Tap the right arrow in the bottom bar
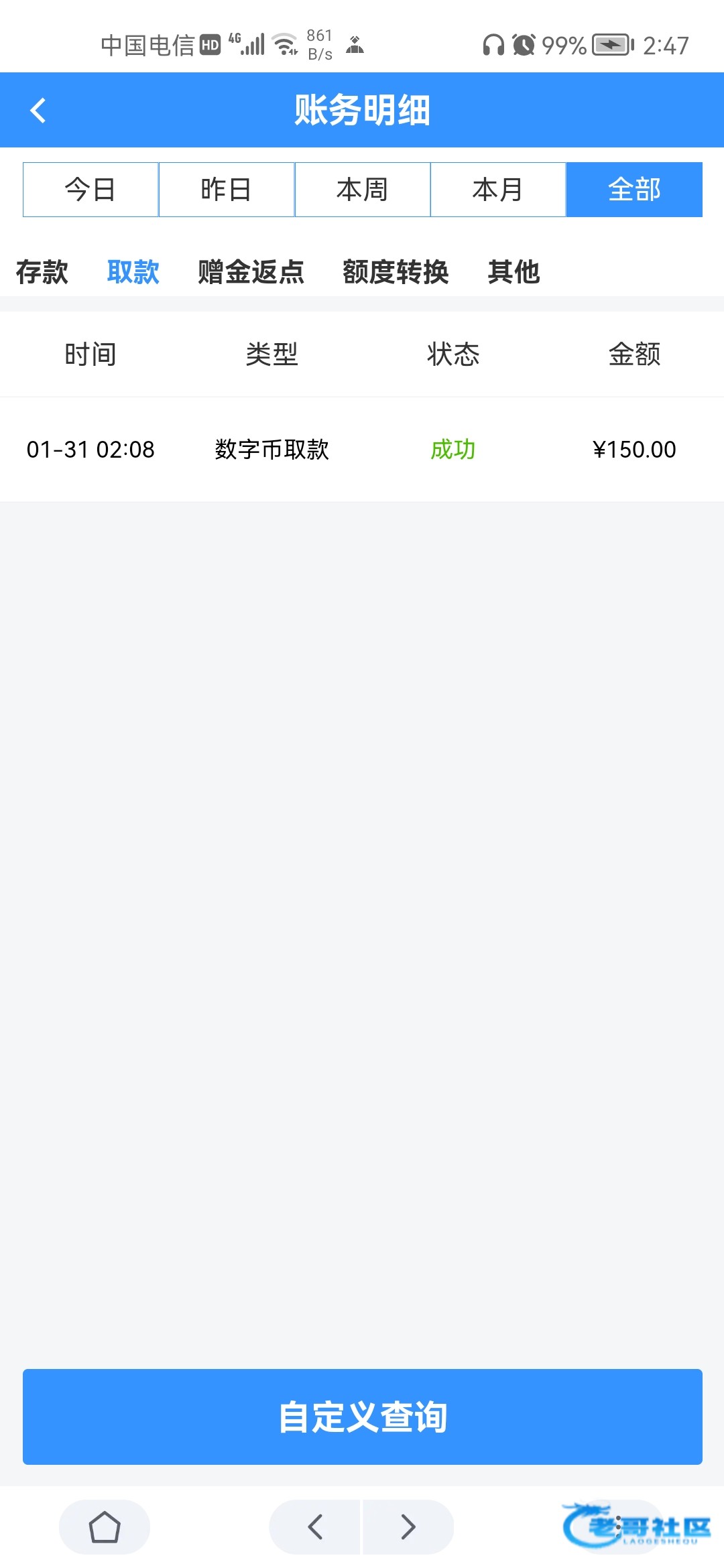 click(408, 1527)
